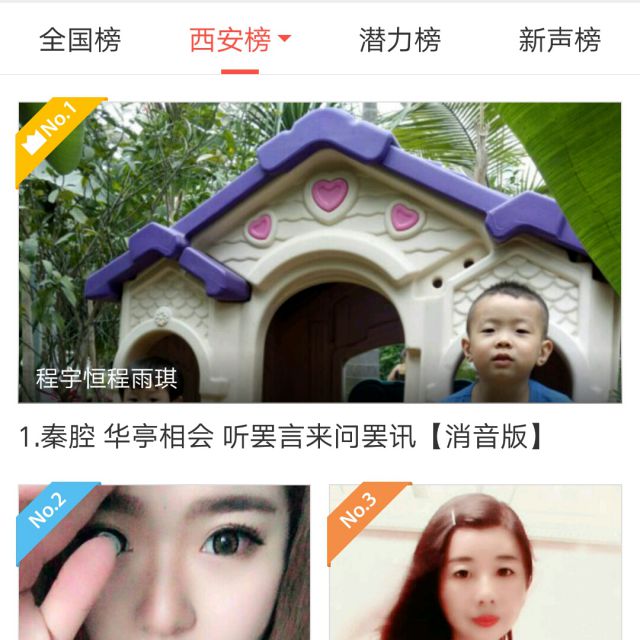Open the No.2 ranked entry
This screenshot has height=640, width=640.
[164, 562]
